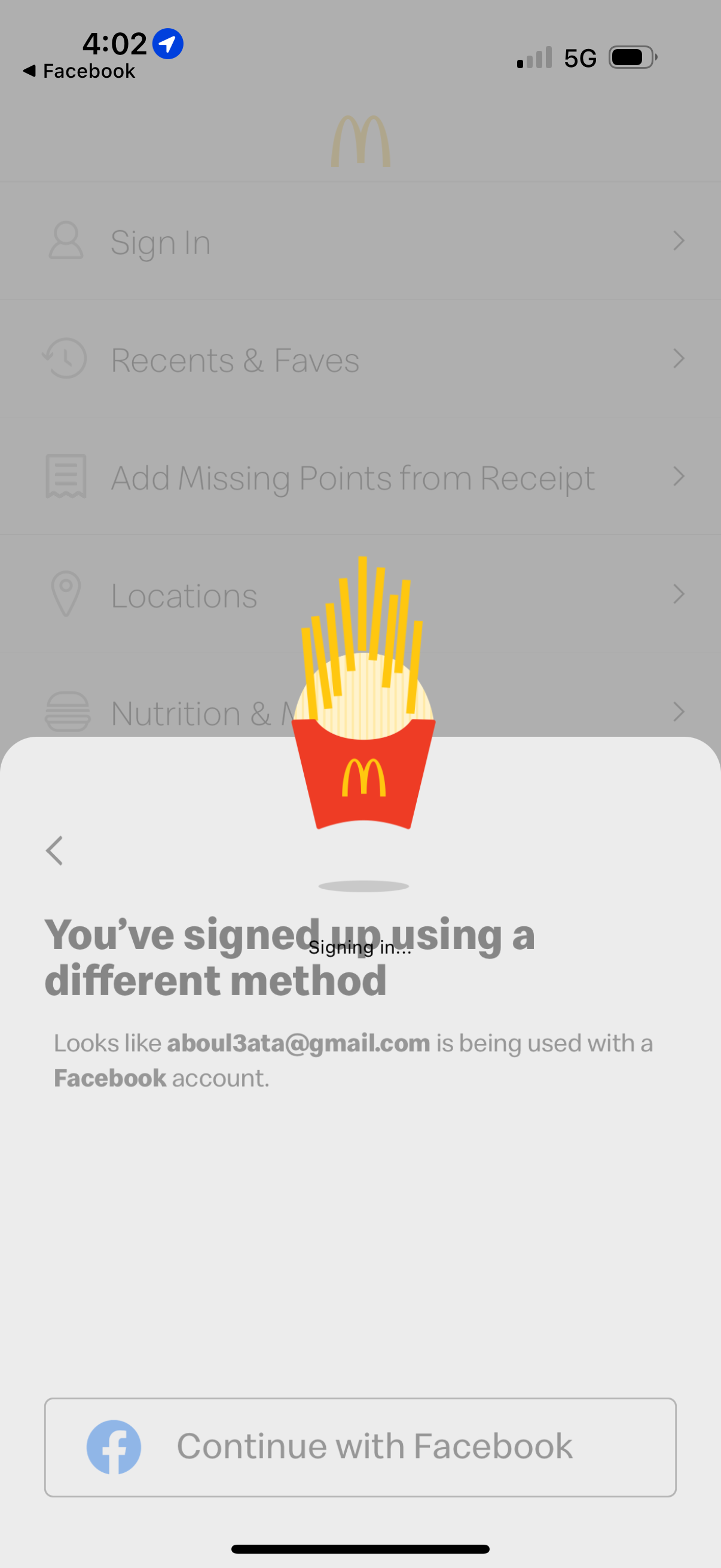Return to the Facebook app
The width and height of the screenshot is (721, 1568).
click(x=79, y=71)
